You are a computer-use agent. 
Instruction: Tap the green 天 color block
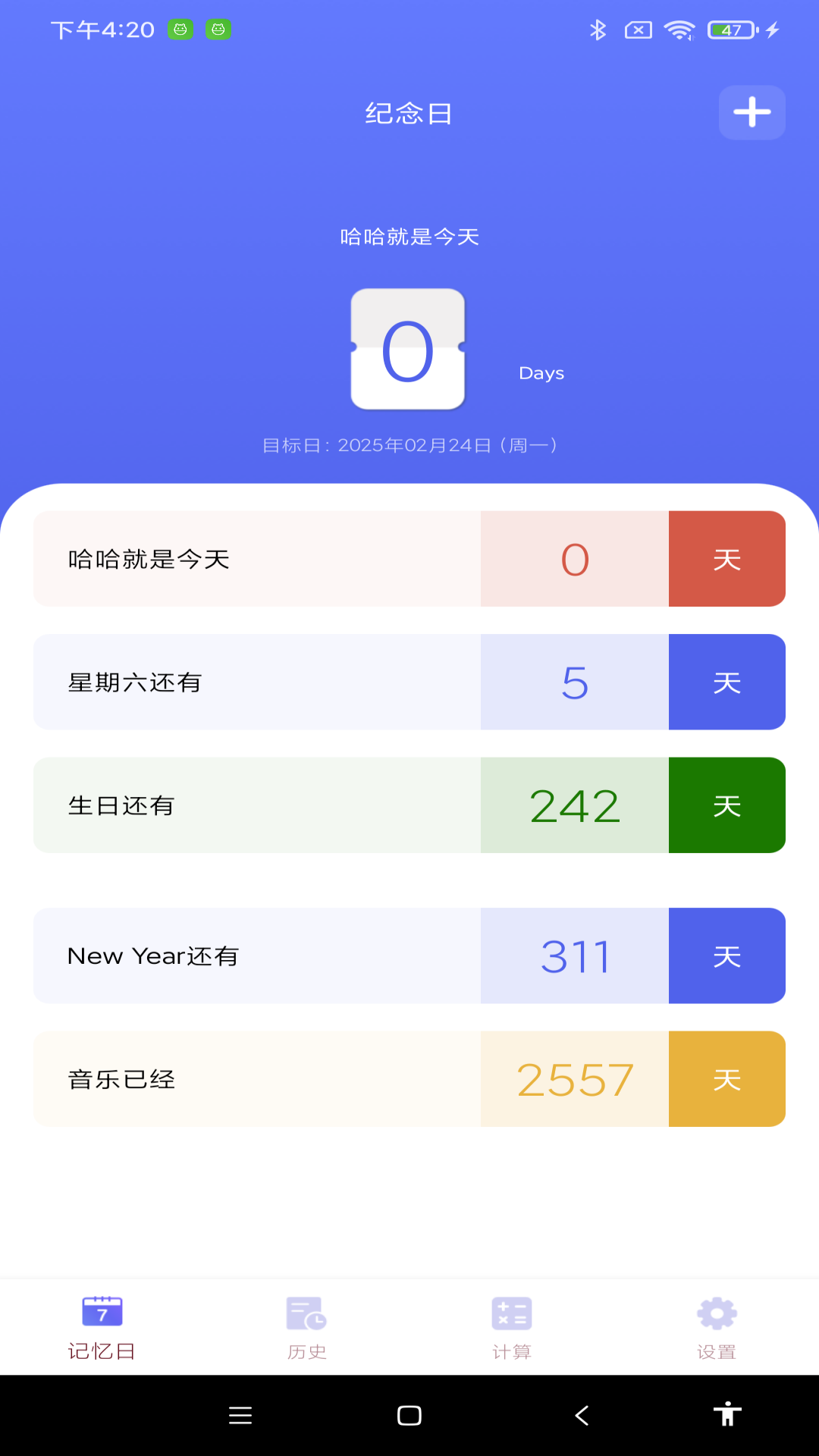(x=726, y=805)
